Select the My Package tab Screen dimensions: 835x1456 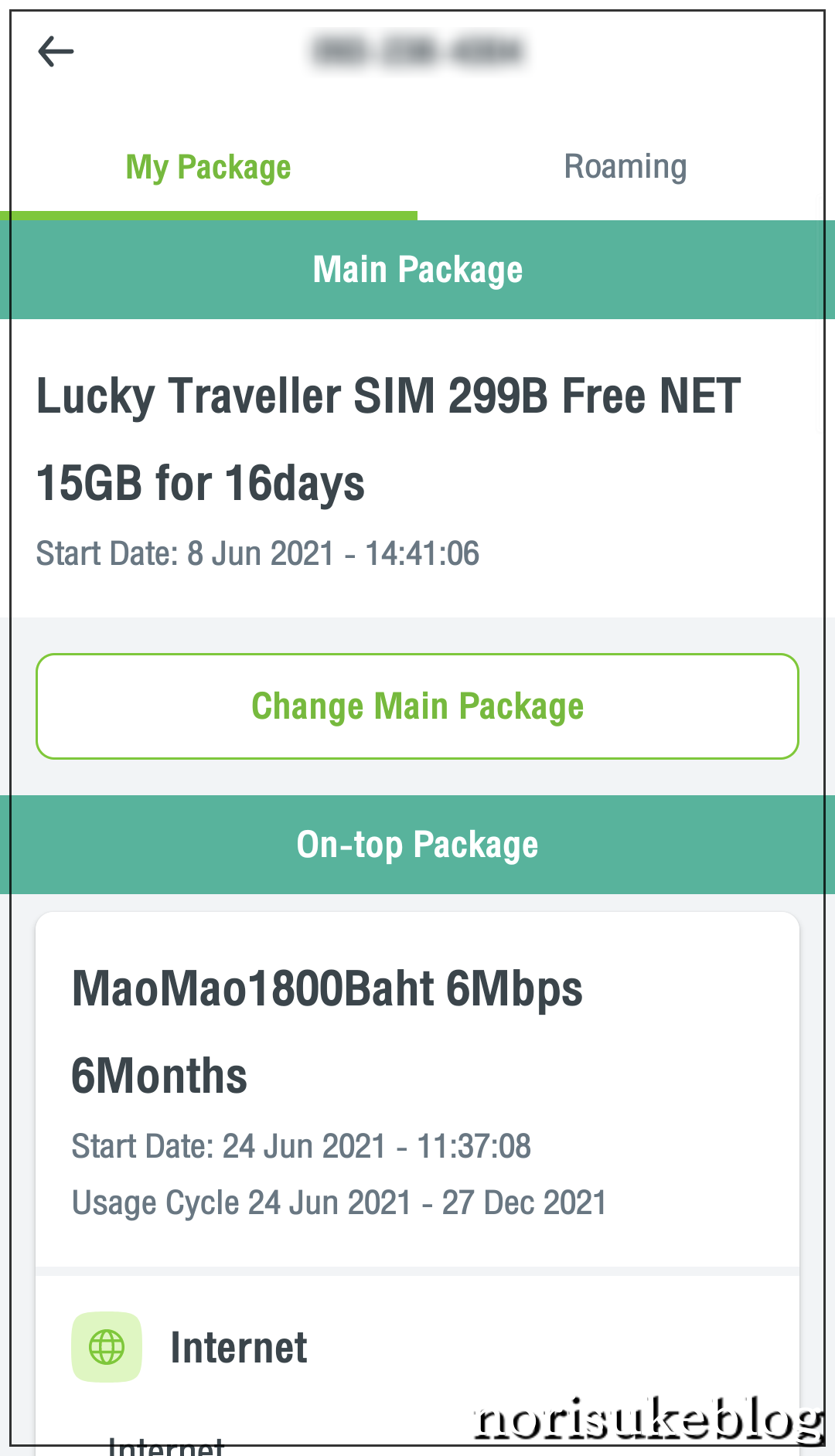coord(209,167)
